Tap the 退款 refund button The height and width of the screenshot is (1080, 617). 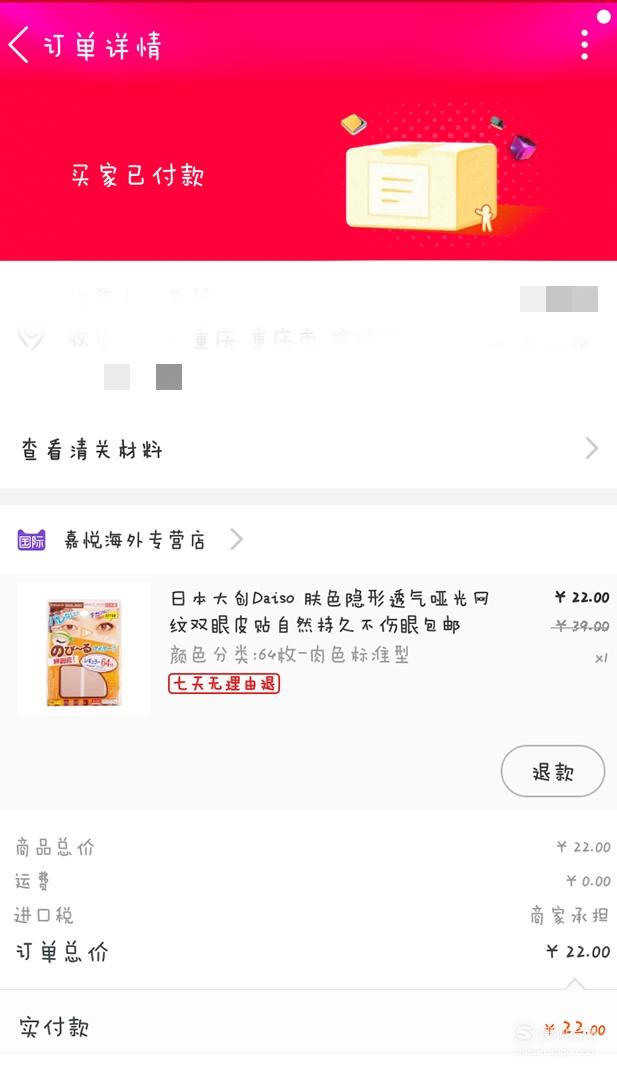pyautogui.click(x=552, y=771)
